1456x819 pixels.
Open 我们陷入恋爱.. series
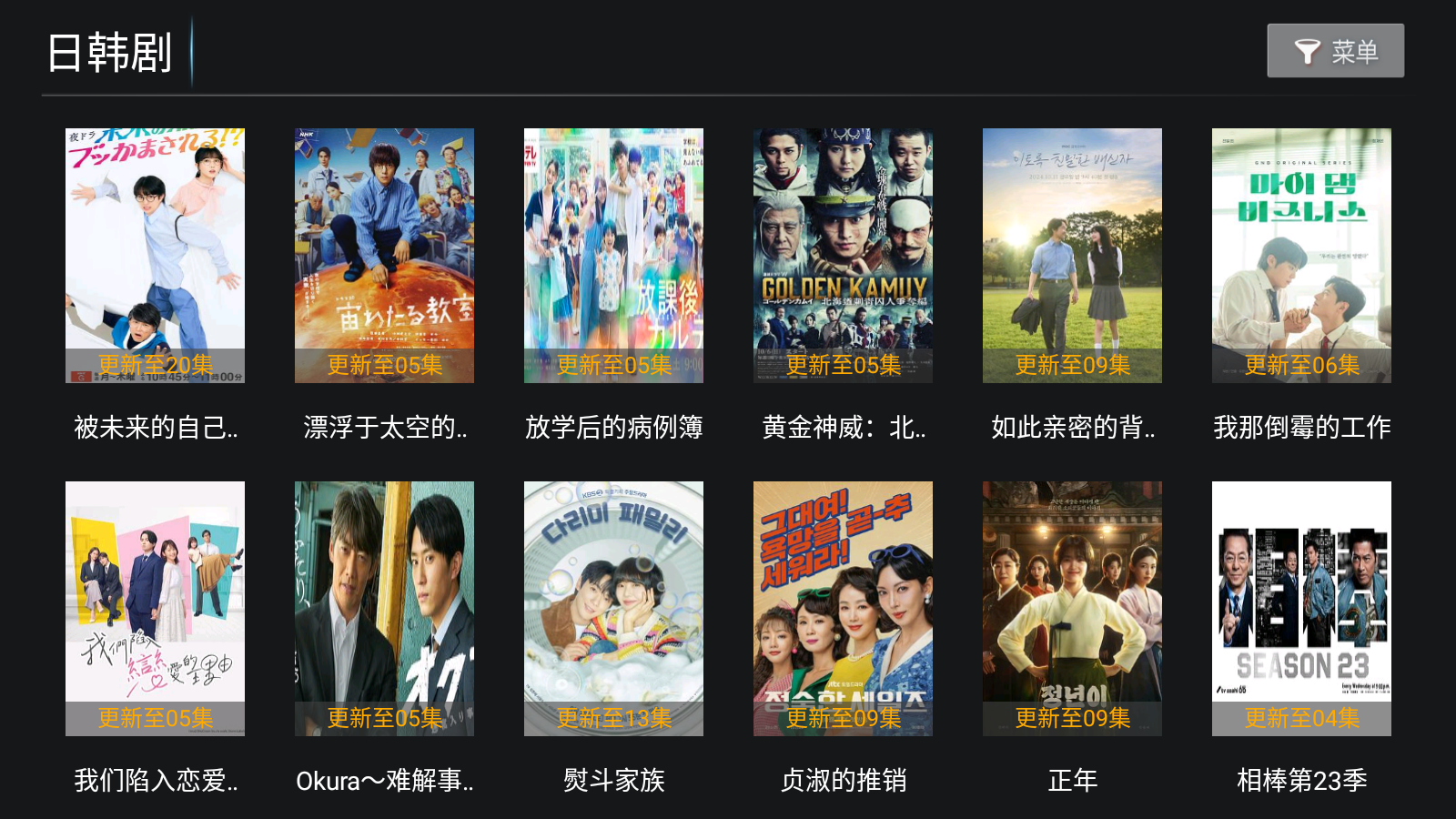[x=155, y=609]
